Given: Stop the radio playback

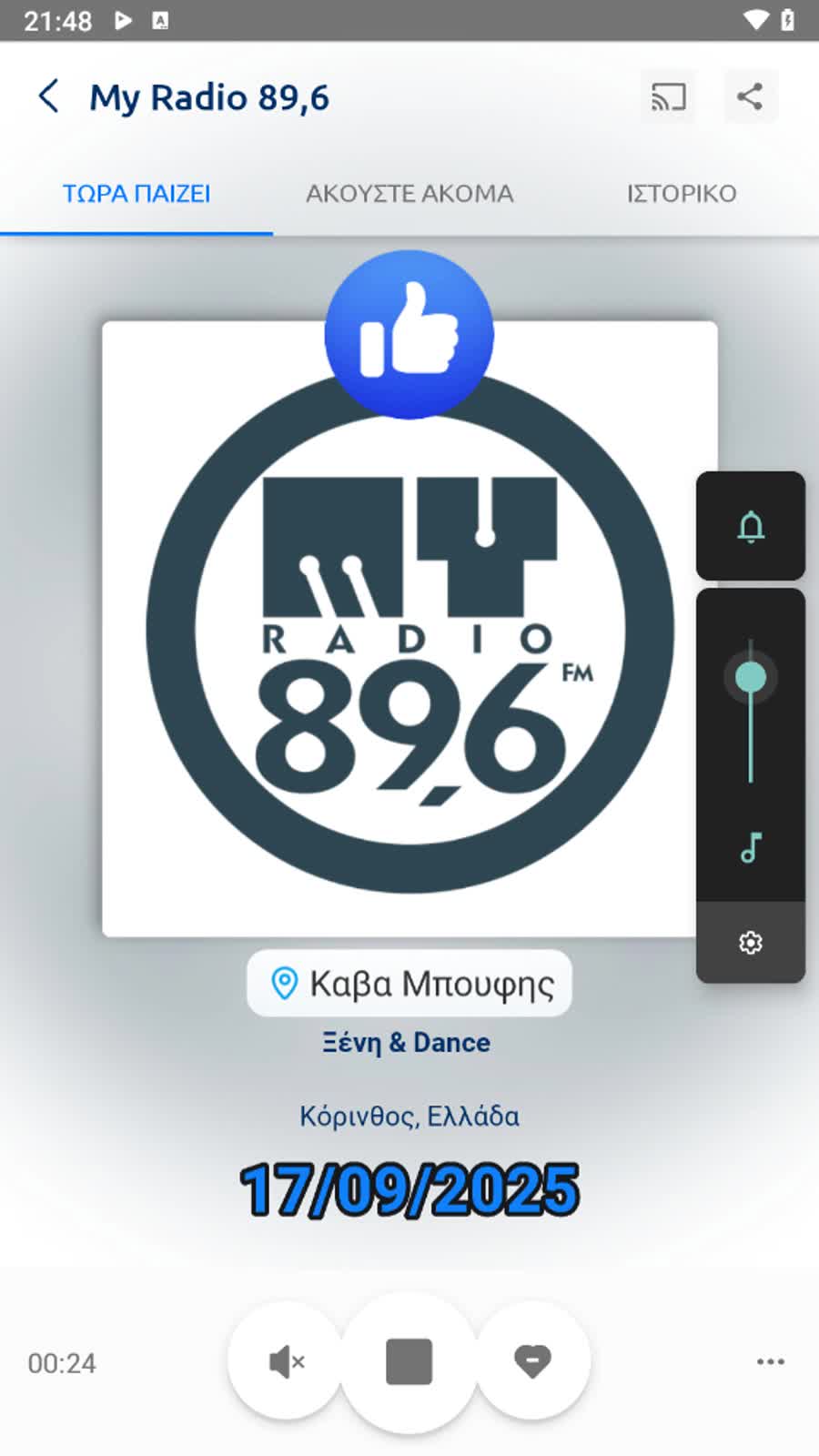Looking at the screenshot, I should (x=409, y=1362).
